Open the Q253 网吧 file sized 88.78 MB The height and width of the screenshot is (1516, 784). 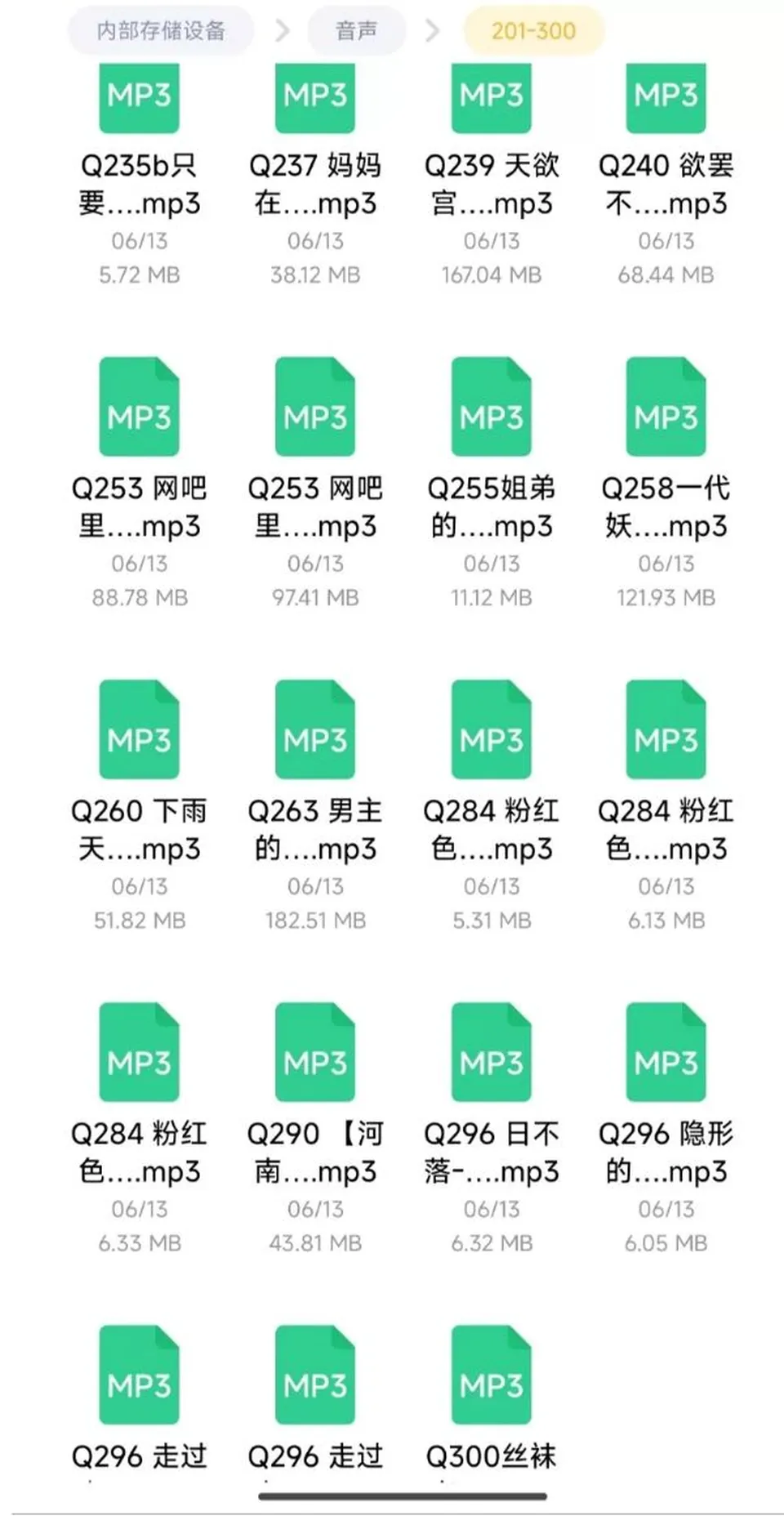140,483
